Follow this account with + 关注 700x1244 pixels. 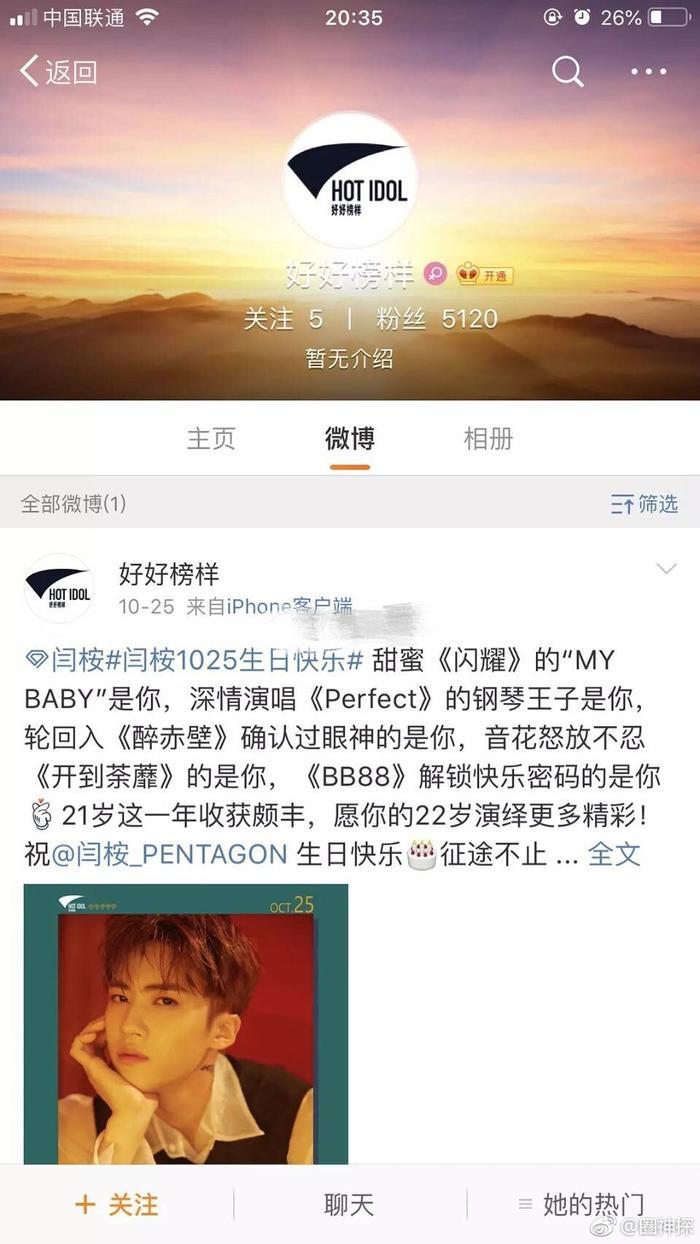(x=117, y=1205)
